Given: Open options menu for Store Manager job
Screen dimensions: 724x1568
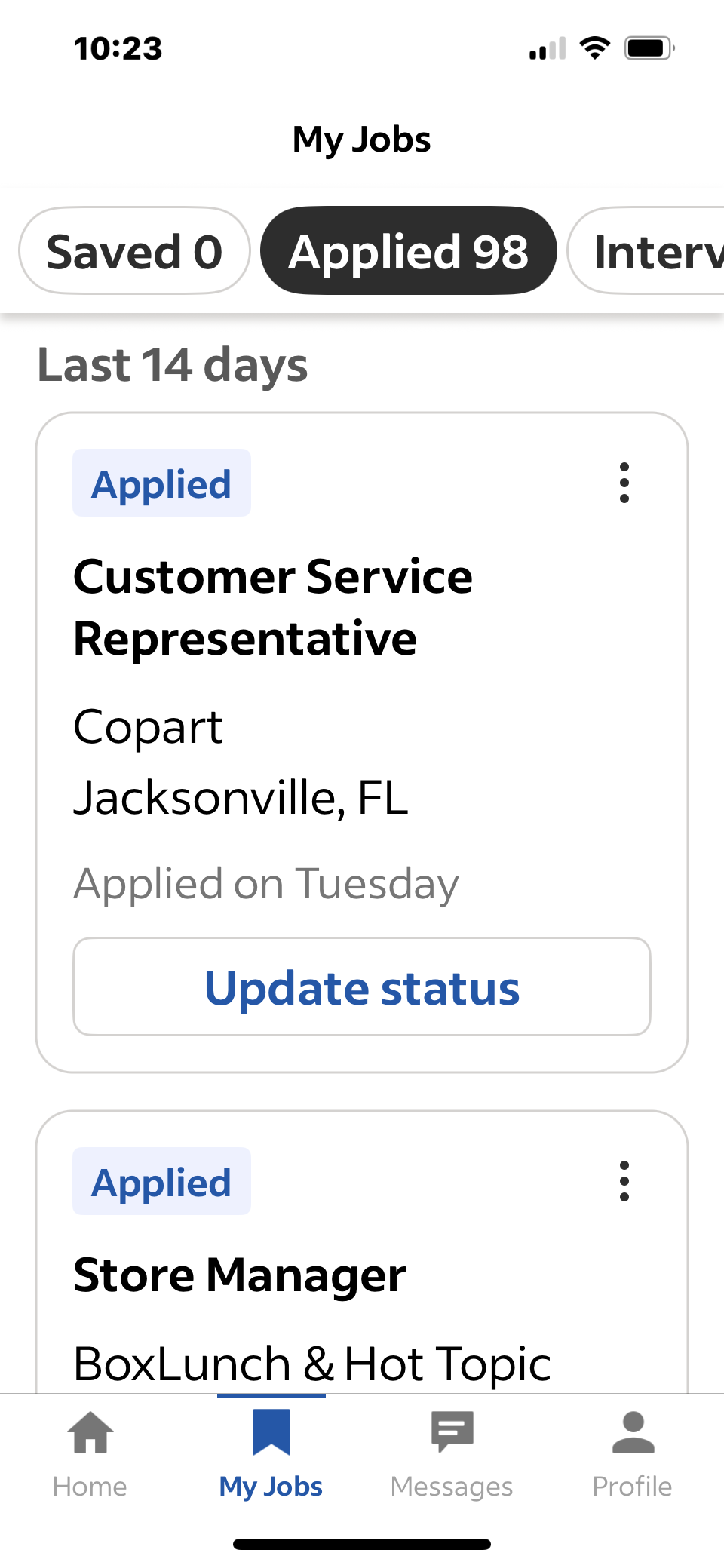Looking at the screenshot, I should pos(624,1181).
